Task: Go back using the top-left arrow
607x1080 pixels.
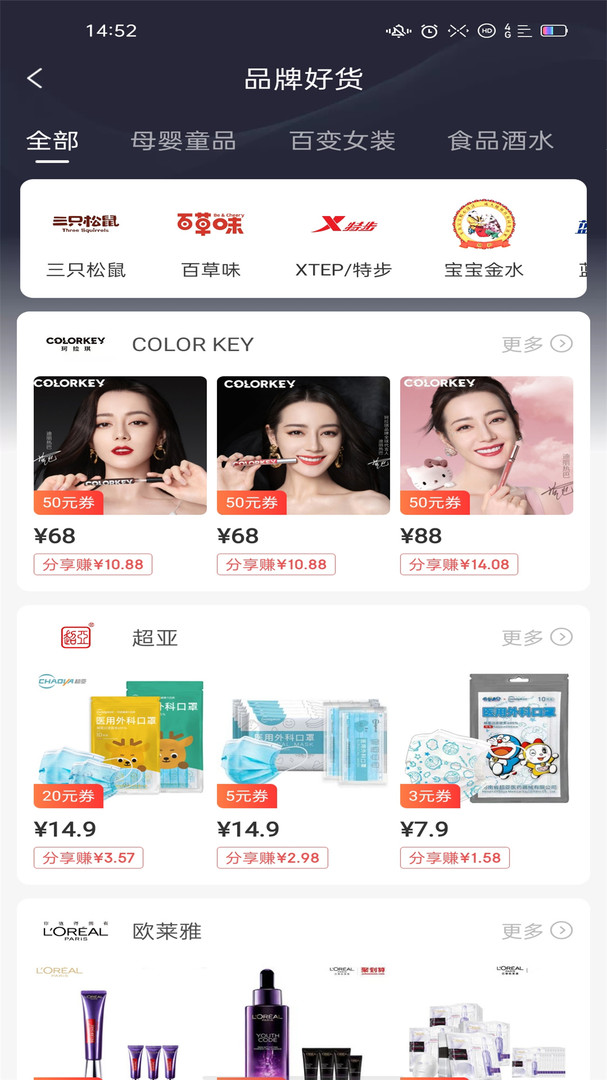Action: click(36, 78)
